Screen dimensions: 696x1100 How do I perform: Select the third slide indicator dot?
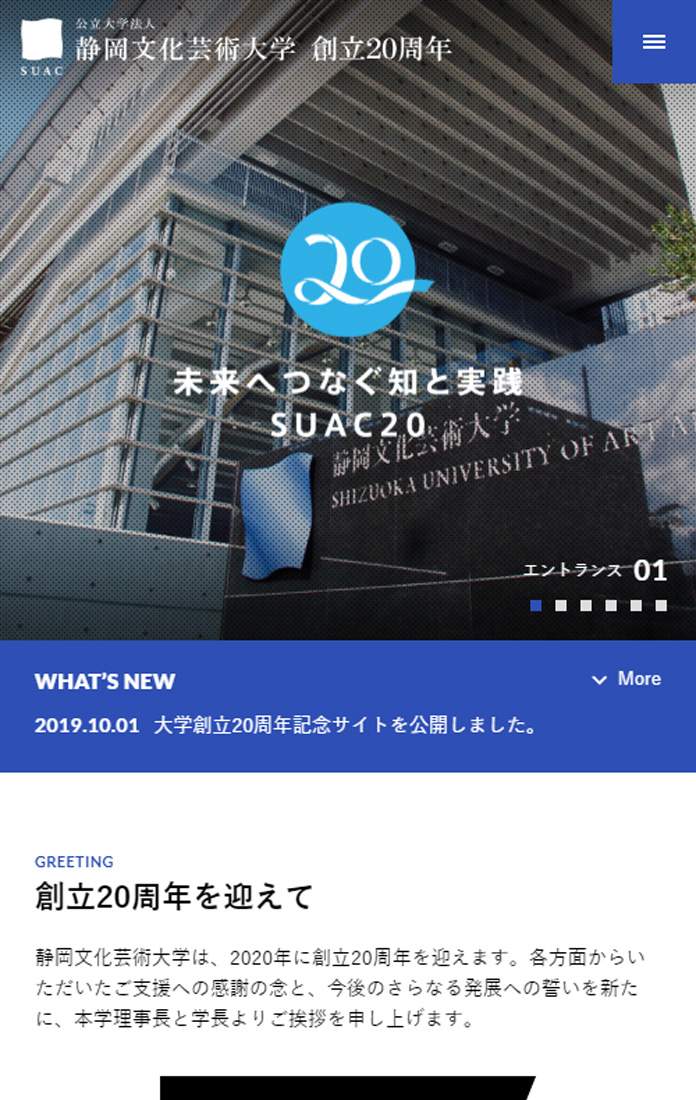[586, 605]
